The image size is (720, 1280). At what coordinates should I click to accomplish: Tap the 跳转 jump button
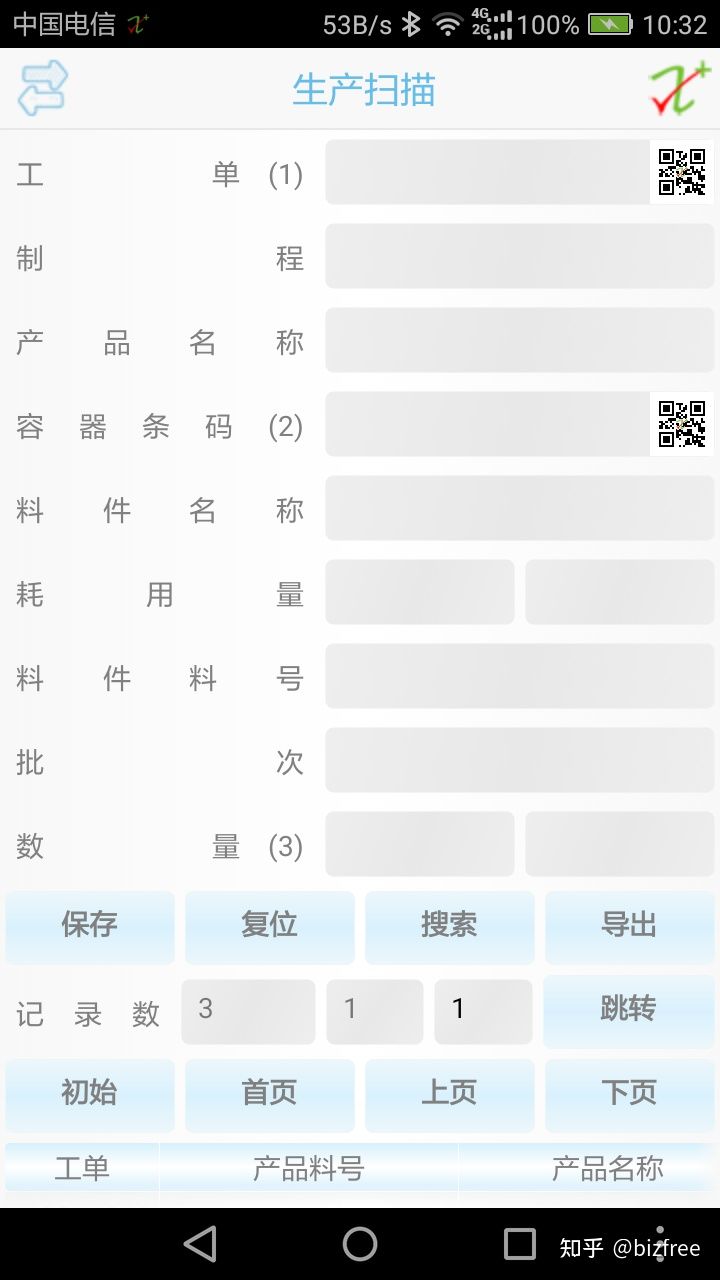point(628,1010)
